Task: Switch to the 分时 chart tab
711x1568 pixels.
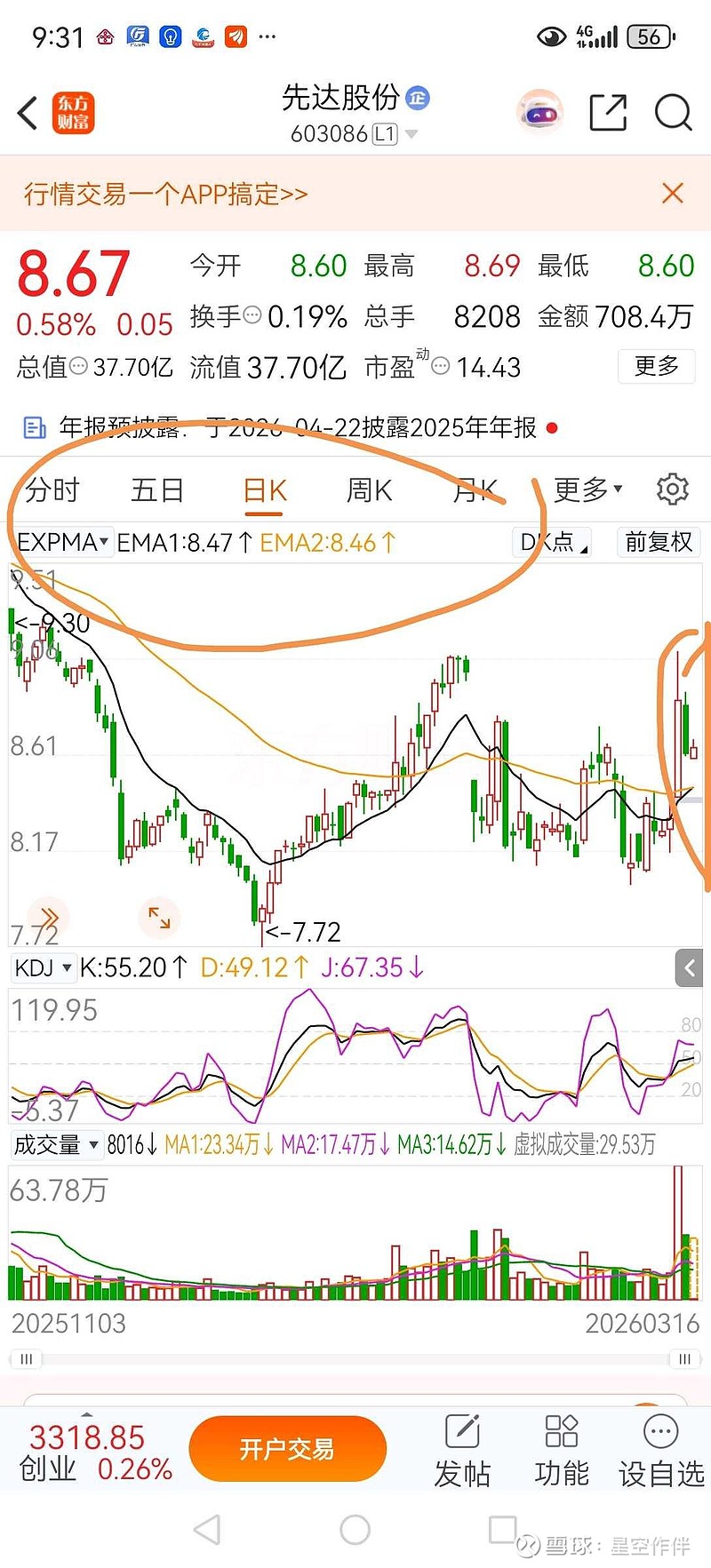Action: point(52,490)
